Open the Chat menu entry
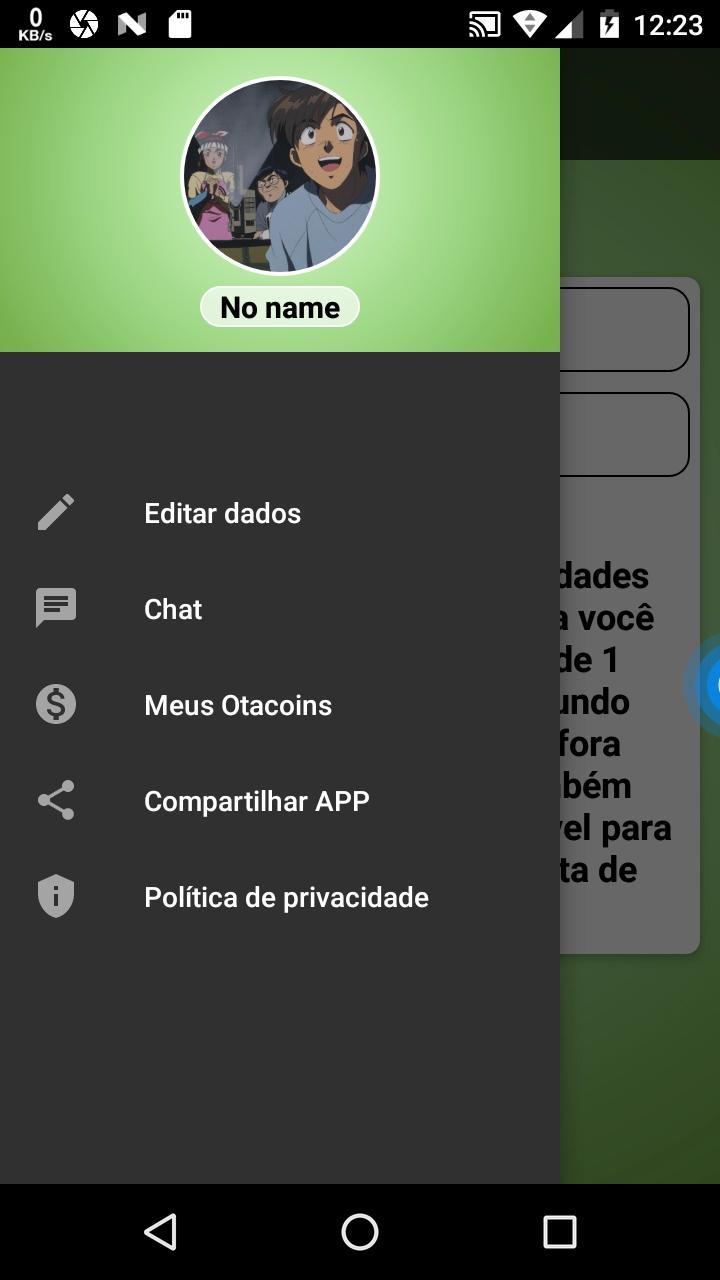The height and width of the screenshot is (1280, 720). coord(172,608)
